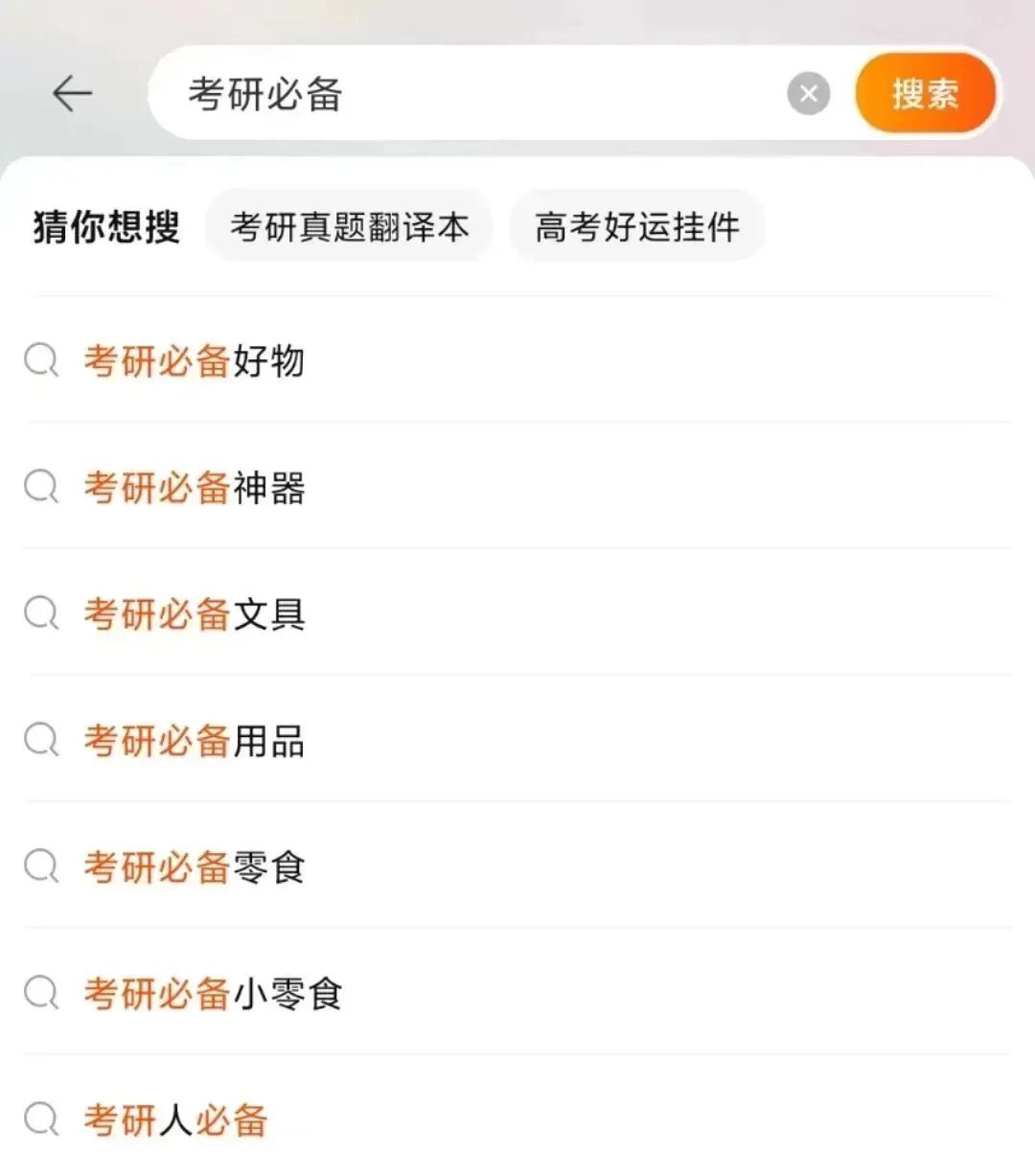Screen dimensions: 1035x1176
Task: Tap the search field containing 考研必备
Action: click(460, 94)
